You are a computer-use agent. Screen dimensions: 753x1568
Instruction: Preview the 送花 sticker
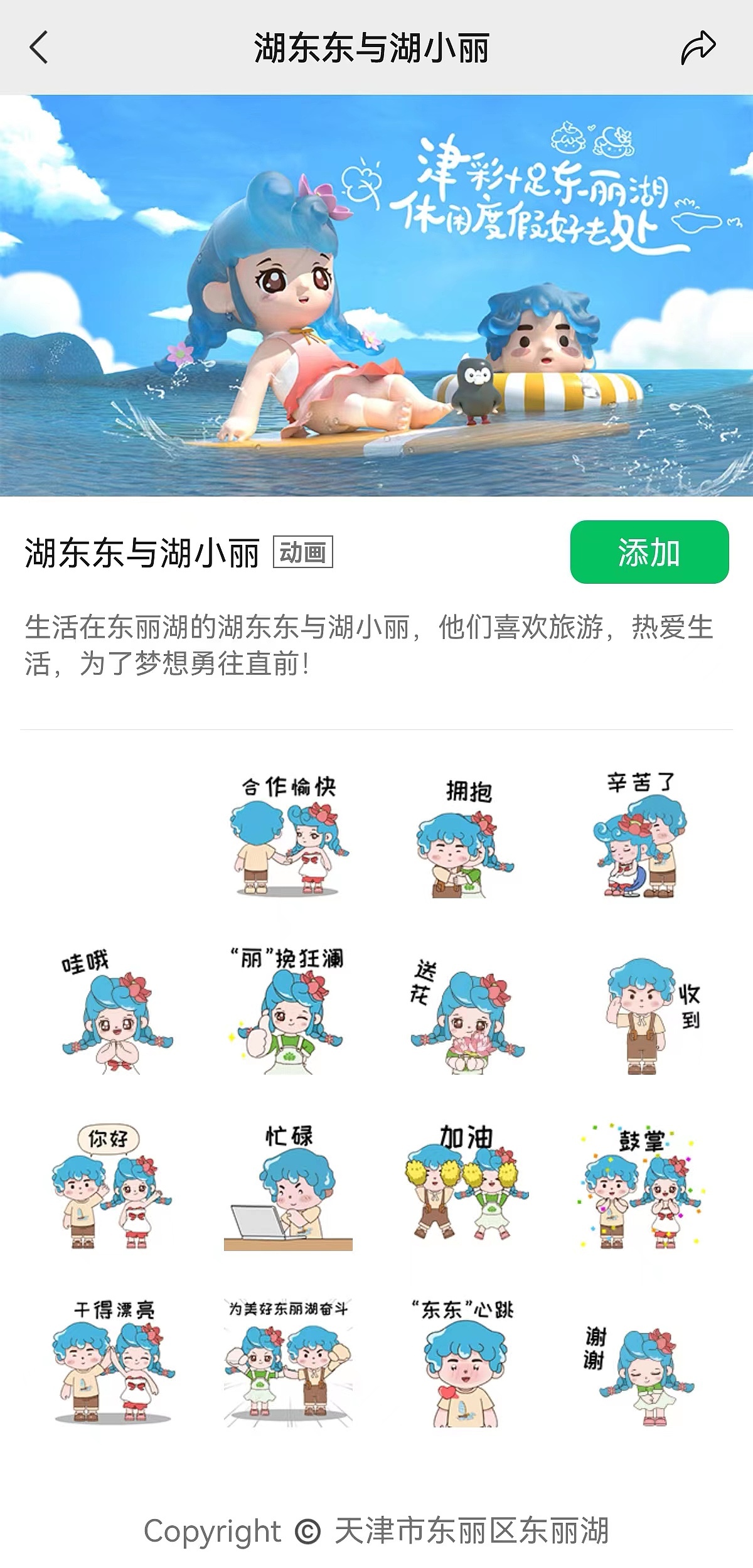coord(464,1012)
